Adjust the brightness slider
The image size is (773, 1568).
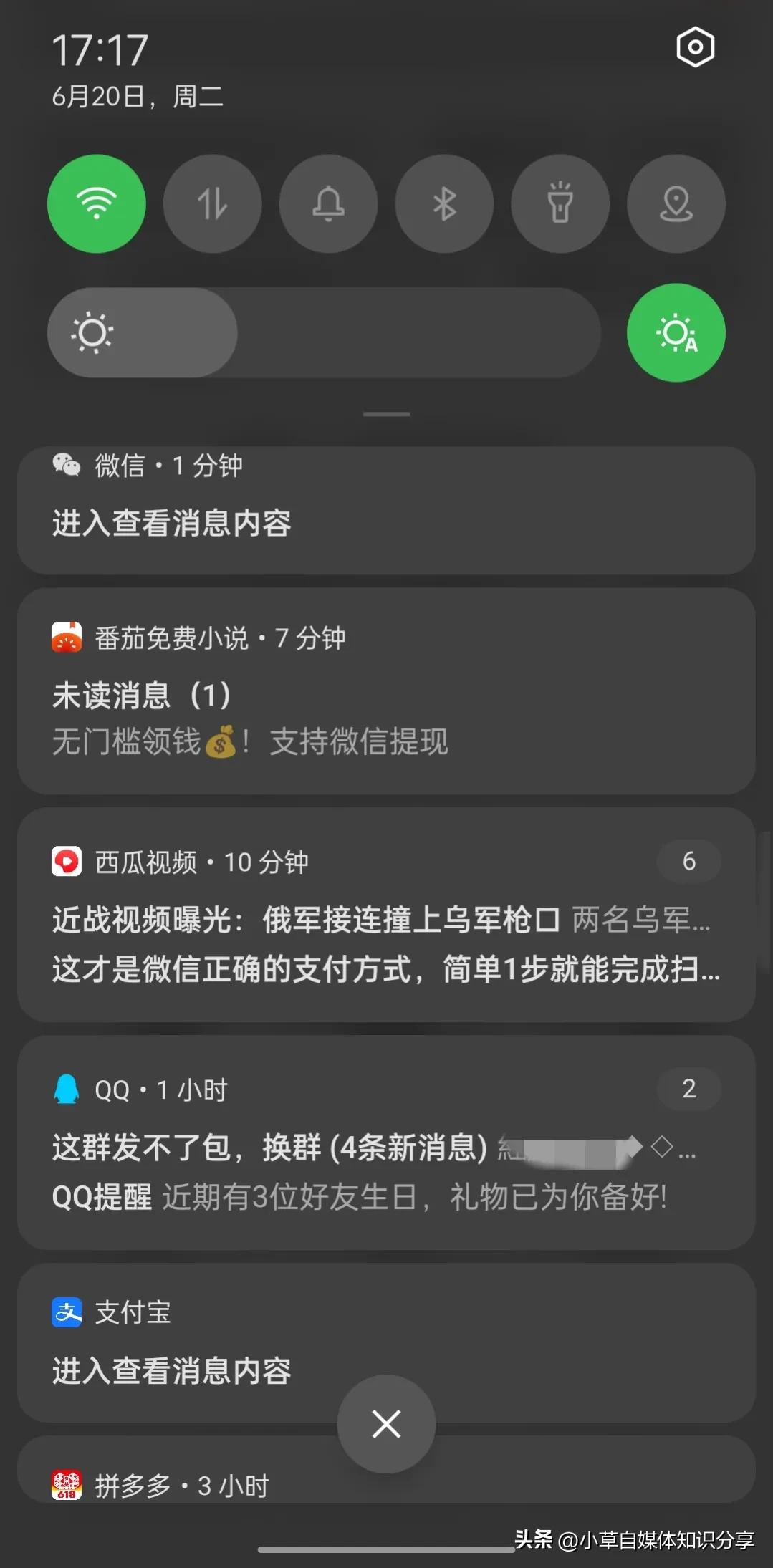(x=322, y=332)
